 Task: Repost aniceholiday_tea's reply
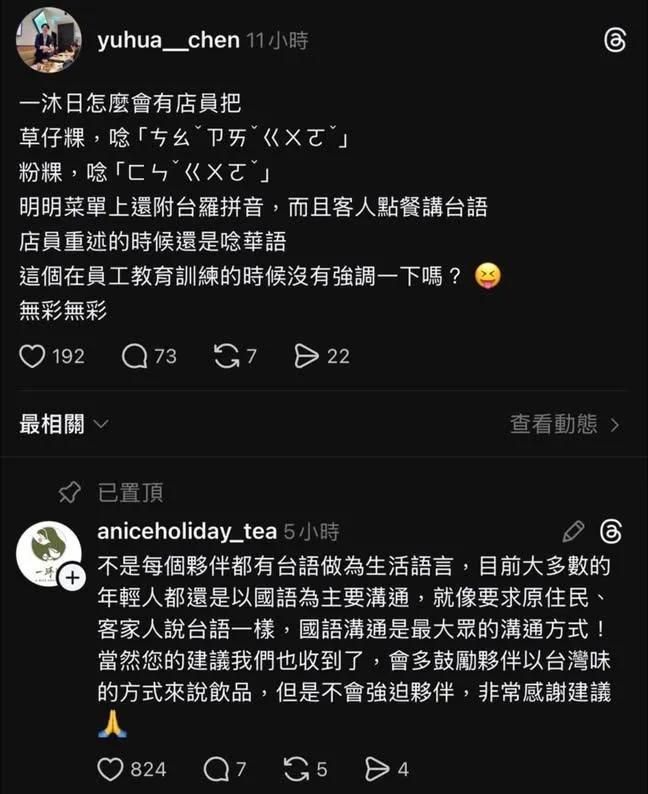coord(296,769)
